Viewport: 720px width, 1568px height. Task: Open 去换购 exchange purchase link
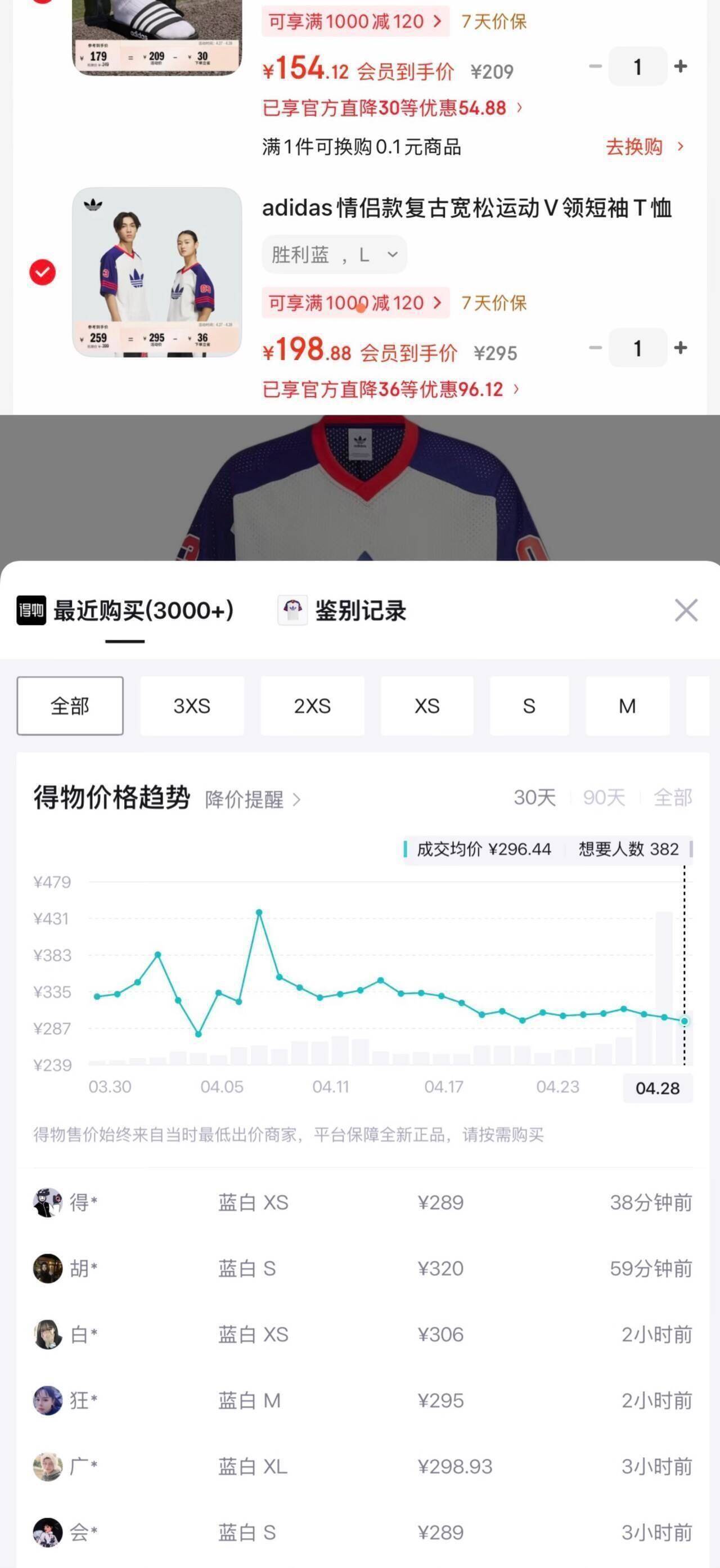click(x=644, y=147)
